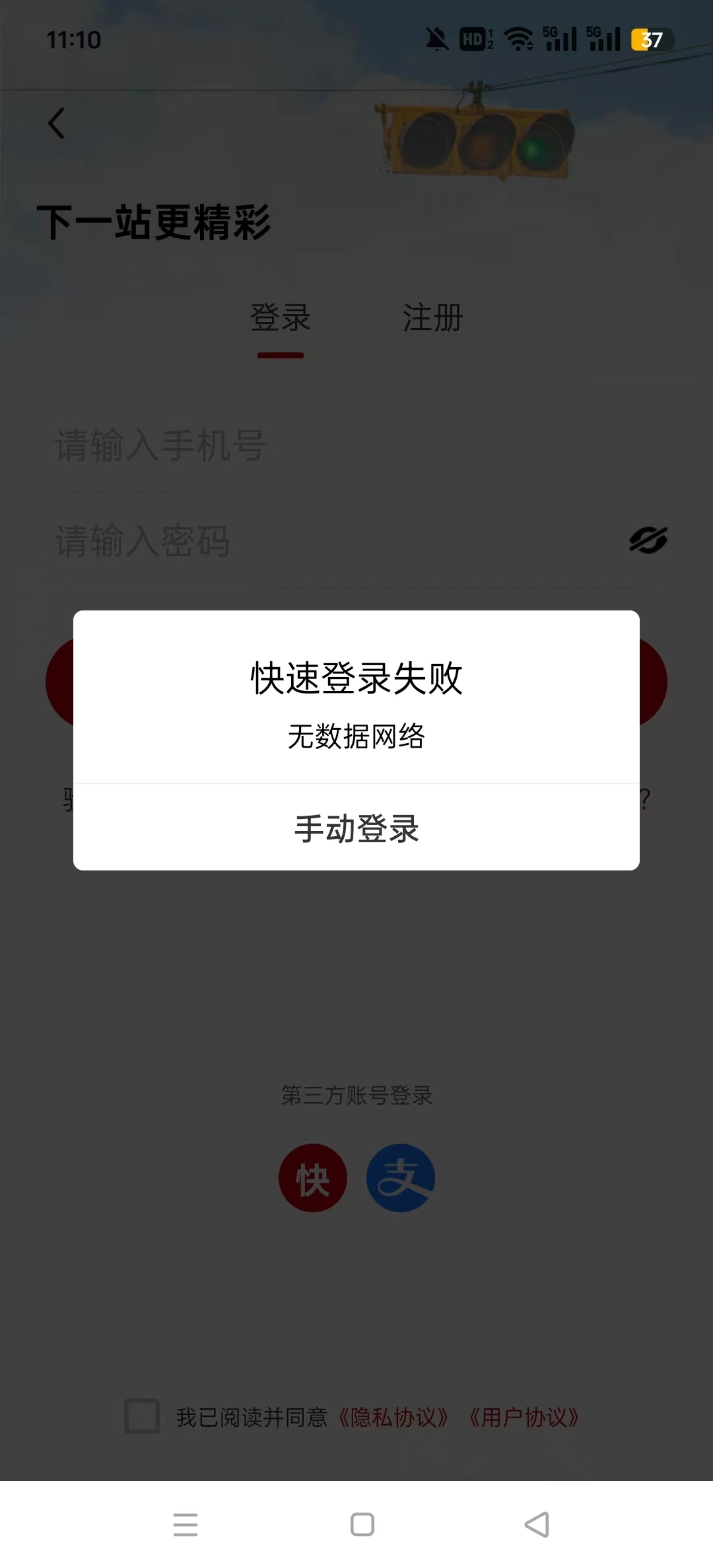Open the 《隐私协议》 link
The width and height of the screenshot is (713, 1568).
pos(393,1417)
